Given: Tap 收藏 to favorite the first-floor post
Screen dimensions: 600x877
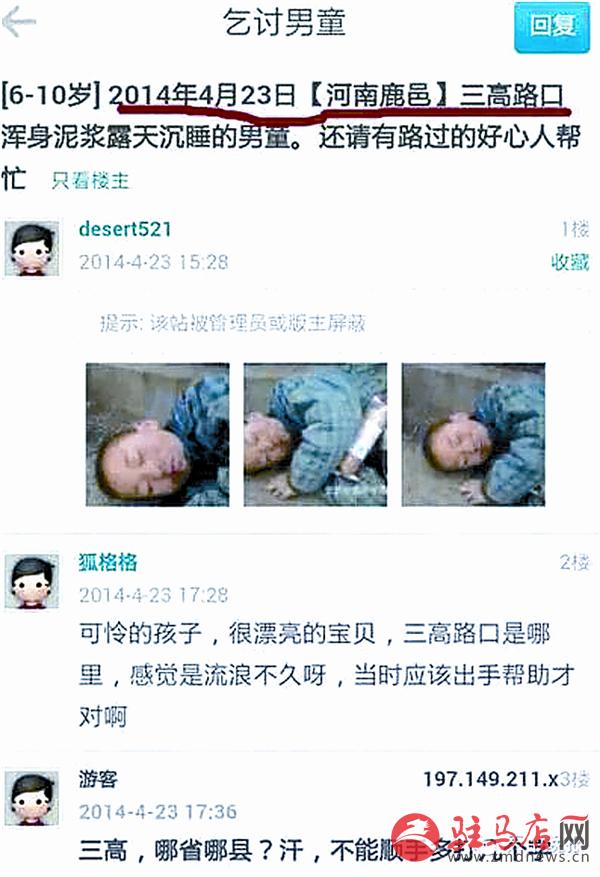Looking at the screenshot, I should click(x=571, y=262).
